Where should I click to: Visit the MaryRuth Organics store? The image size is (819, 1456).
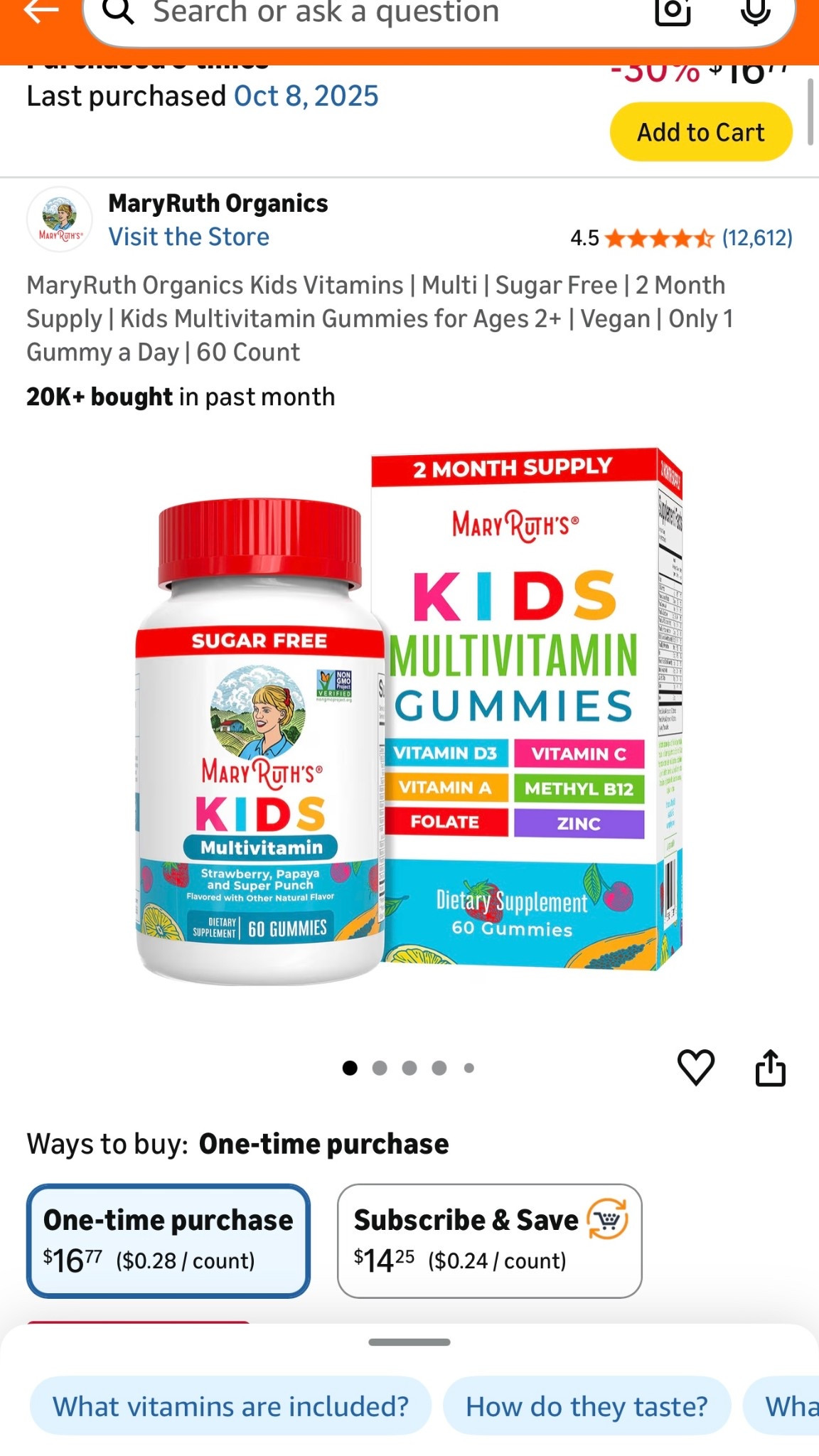(x=188, y=237)
